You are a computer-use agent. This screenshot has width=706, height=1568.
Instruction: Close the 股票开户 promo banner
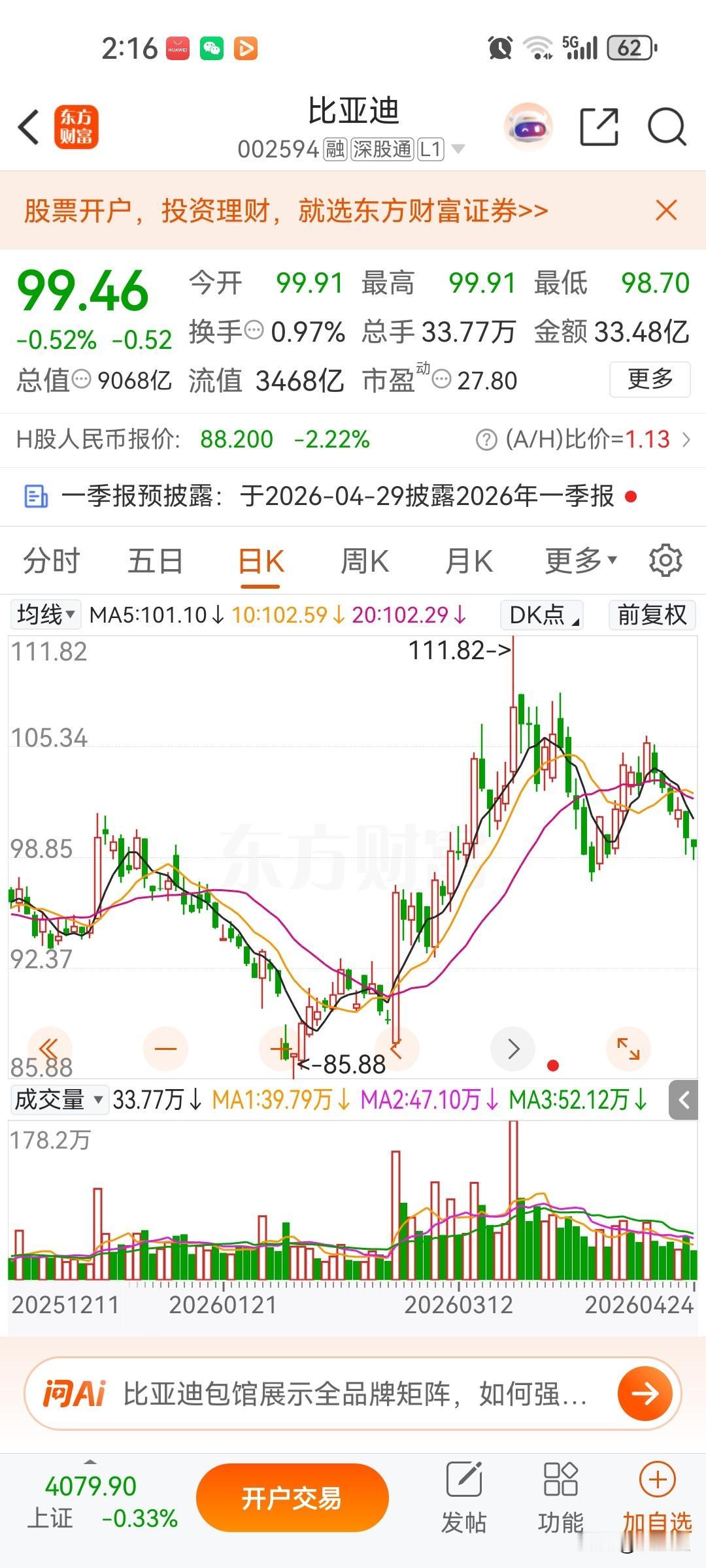pos(665,210)
